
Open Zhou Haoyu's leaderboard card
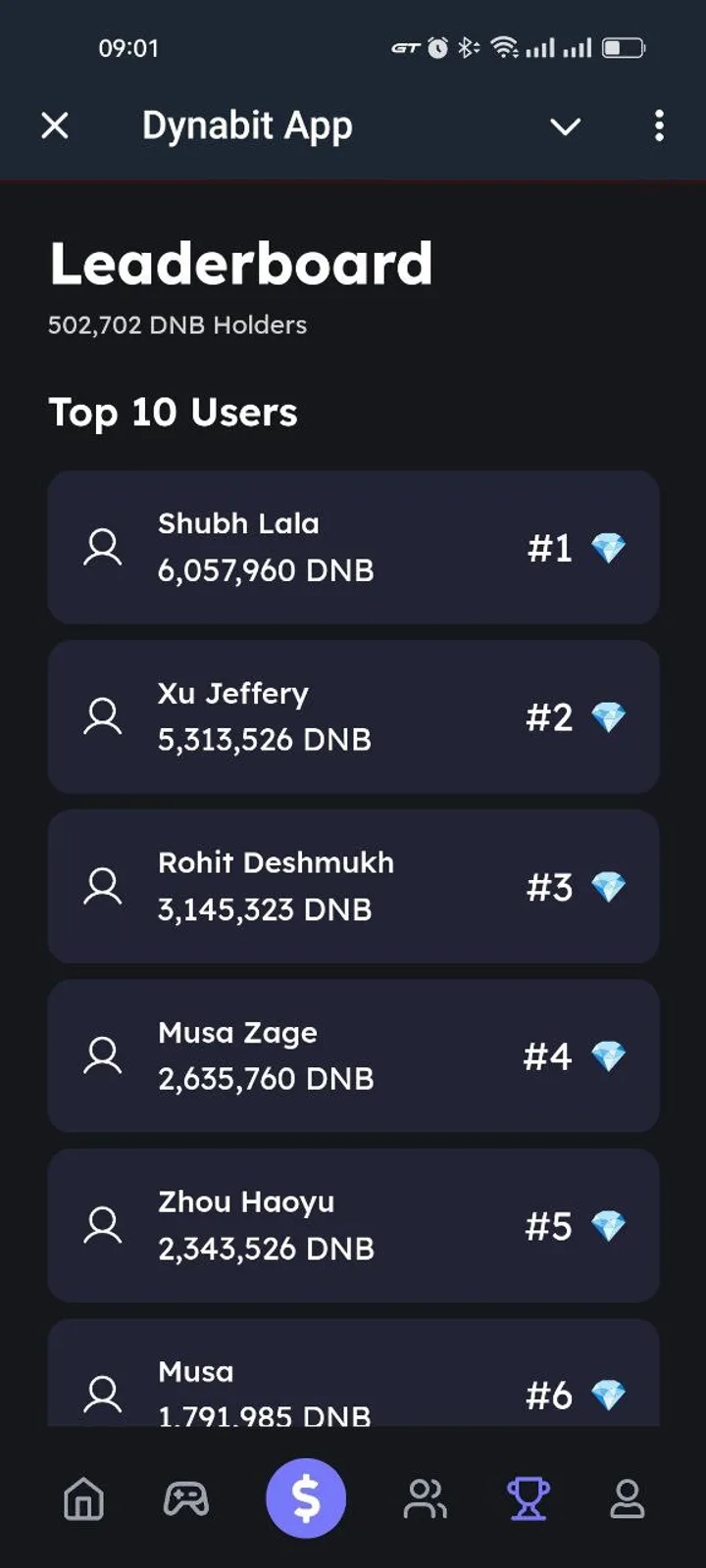(353, 1225)
